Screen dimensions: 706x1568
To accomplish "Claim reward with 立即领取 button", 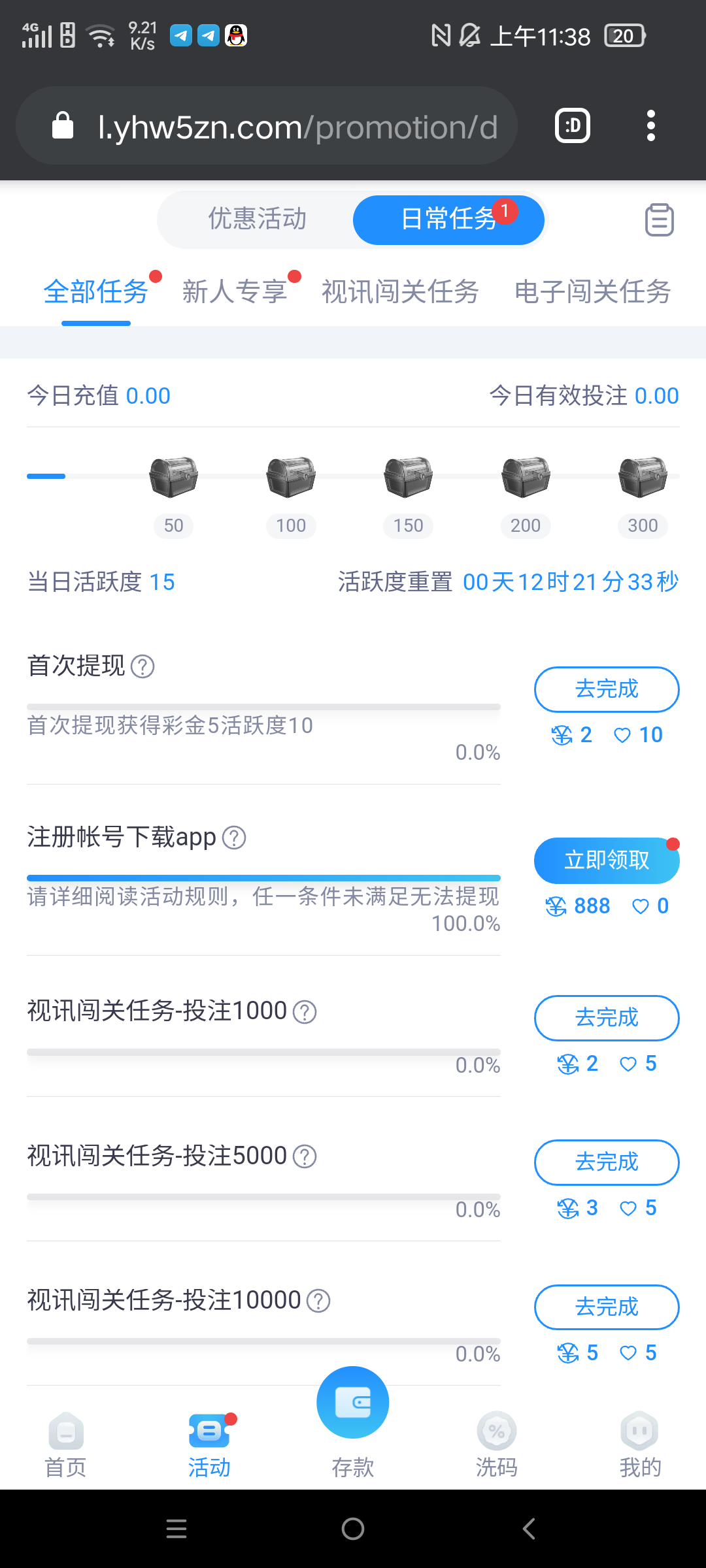I will pyautogui.click(x=607, y=860).
